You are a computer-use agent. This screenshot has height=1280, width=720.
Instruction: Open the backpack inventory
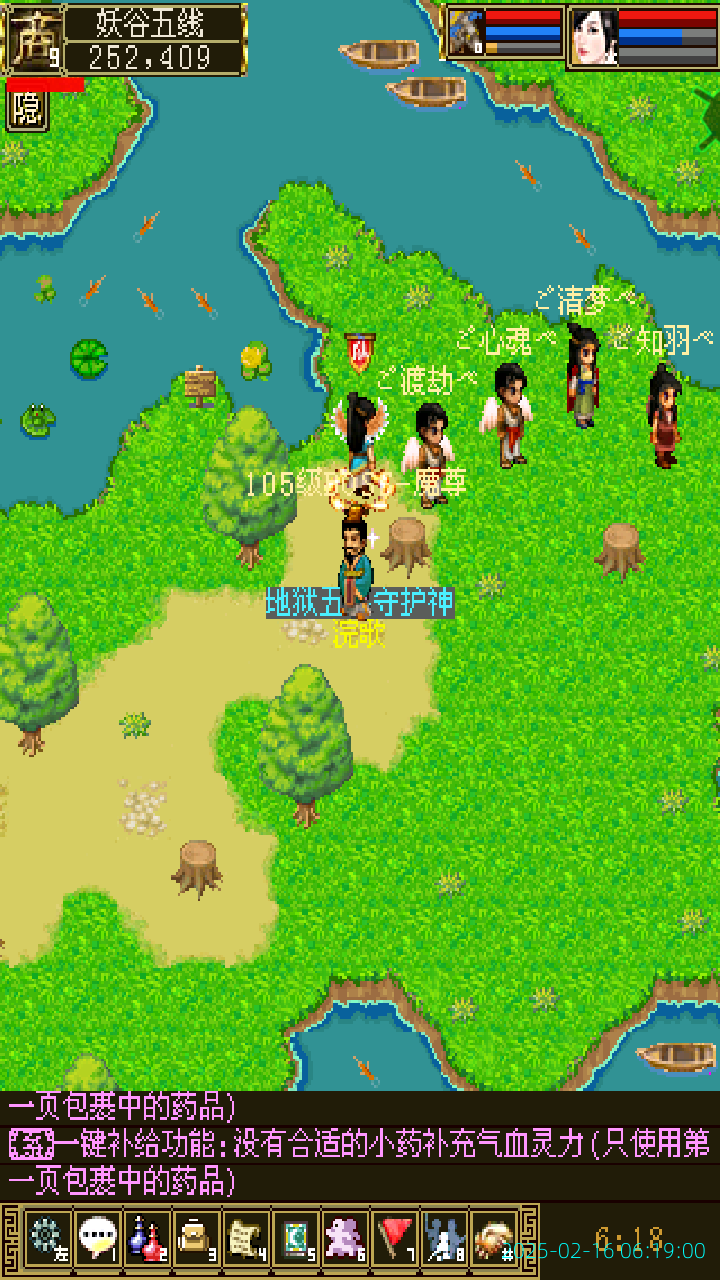click(195, 1239)
